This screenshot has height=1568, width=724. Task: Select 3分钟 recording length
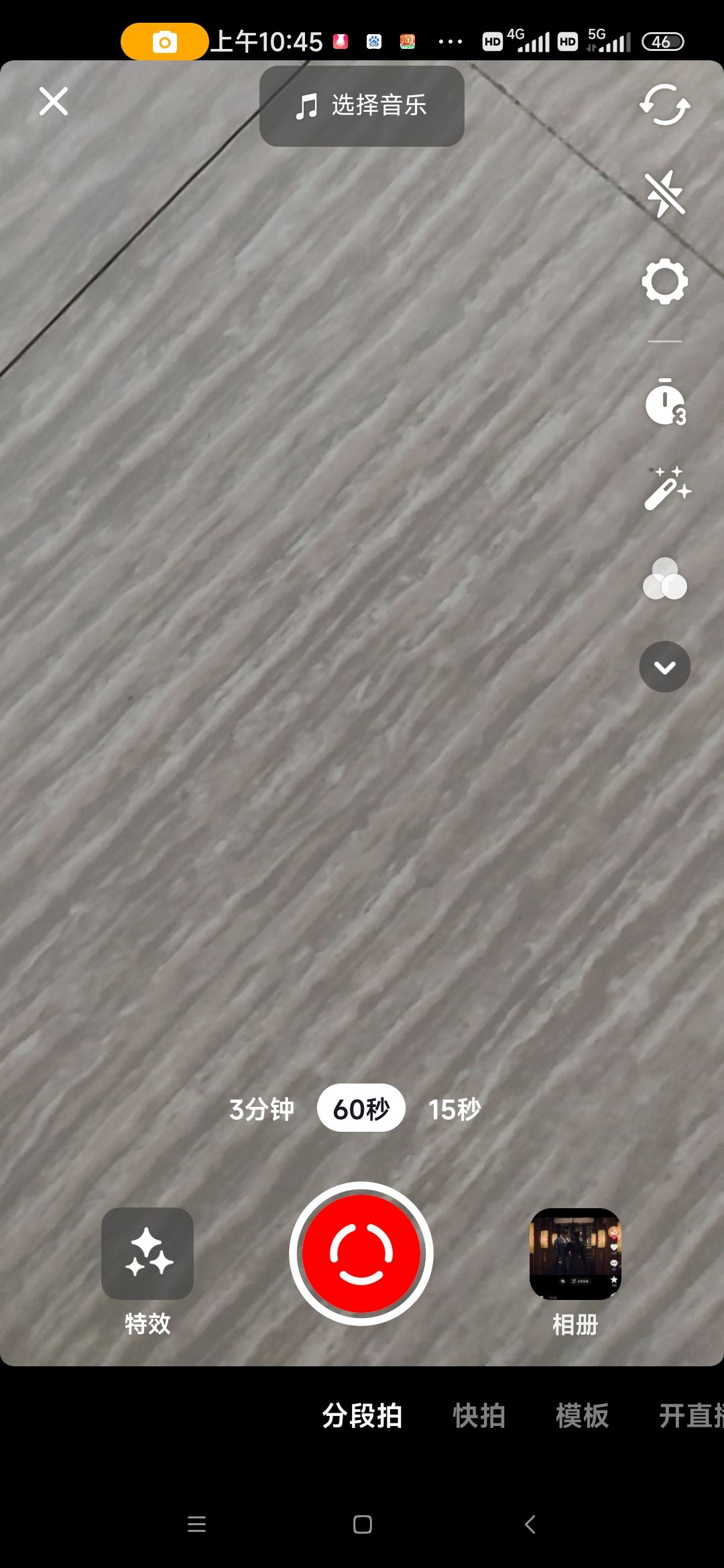(261, 1110)
